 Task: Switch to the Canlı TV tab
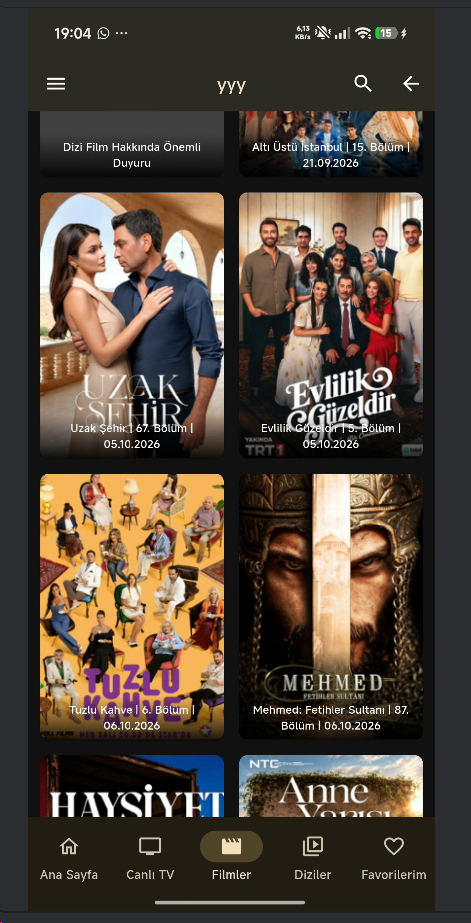tap(150, 859)
